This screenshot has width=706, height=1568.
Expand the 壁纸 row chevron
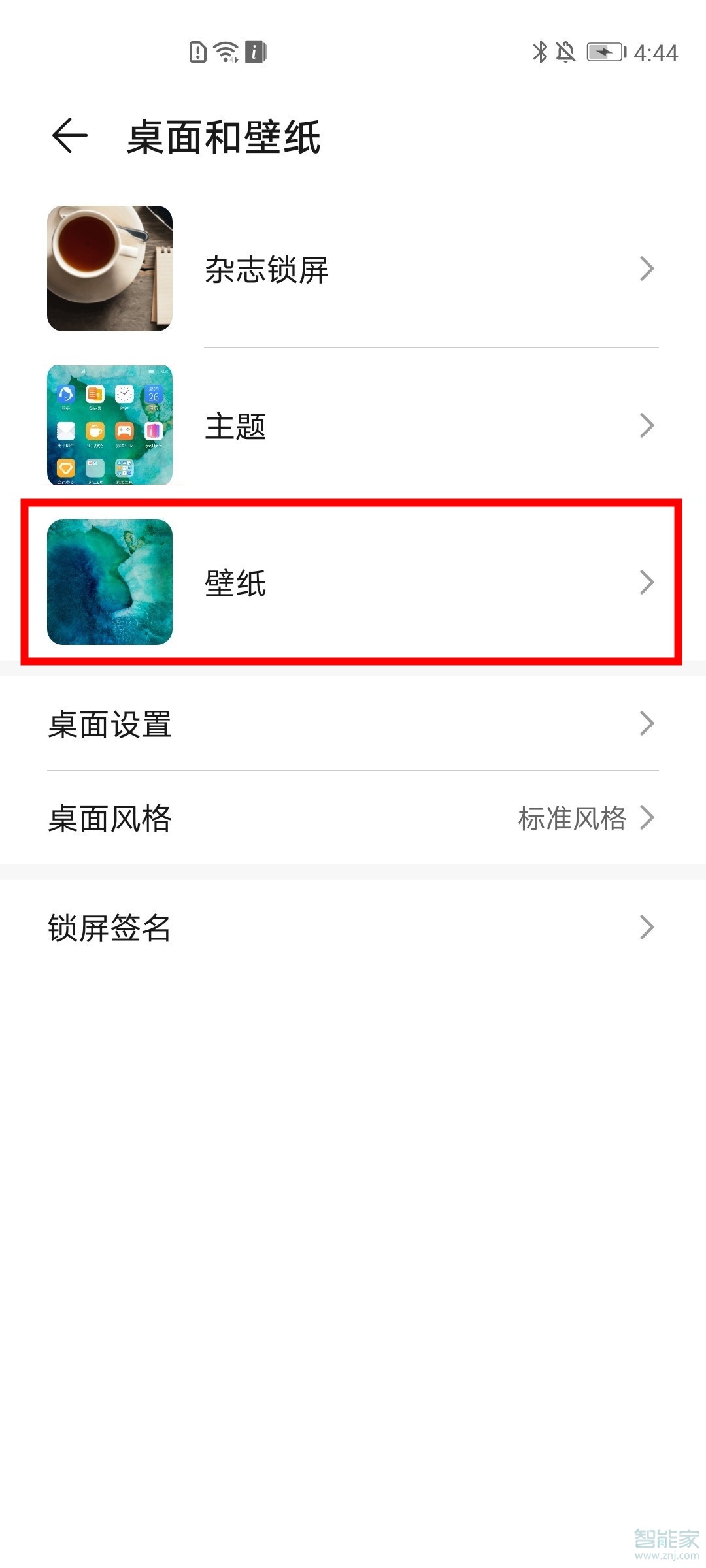pyautogui.click(x=647, y=581)
